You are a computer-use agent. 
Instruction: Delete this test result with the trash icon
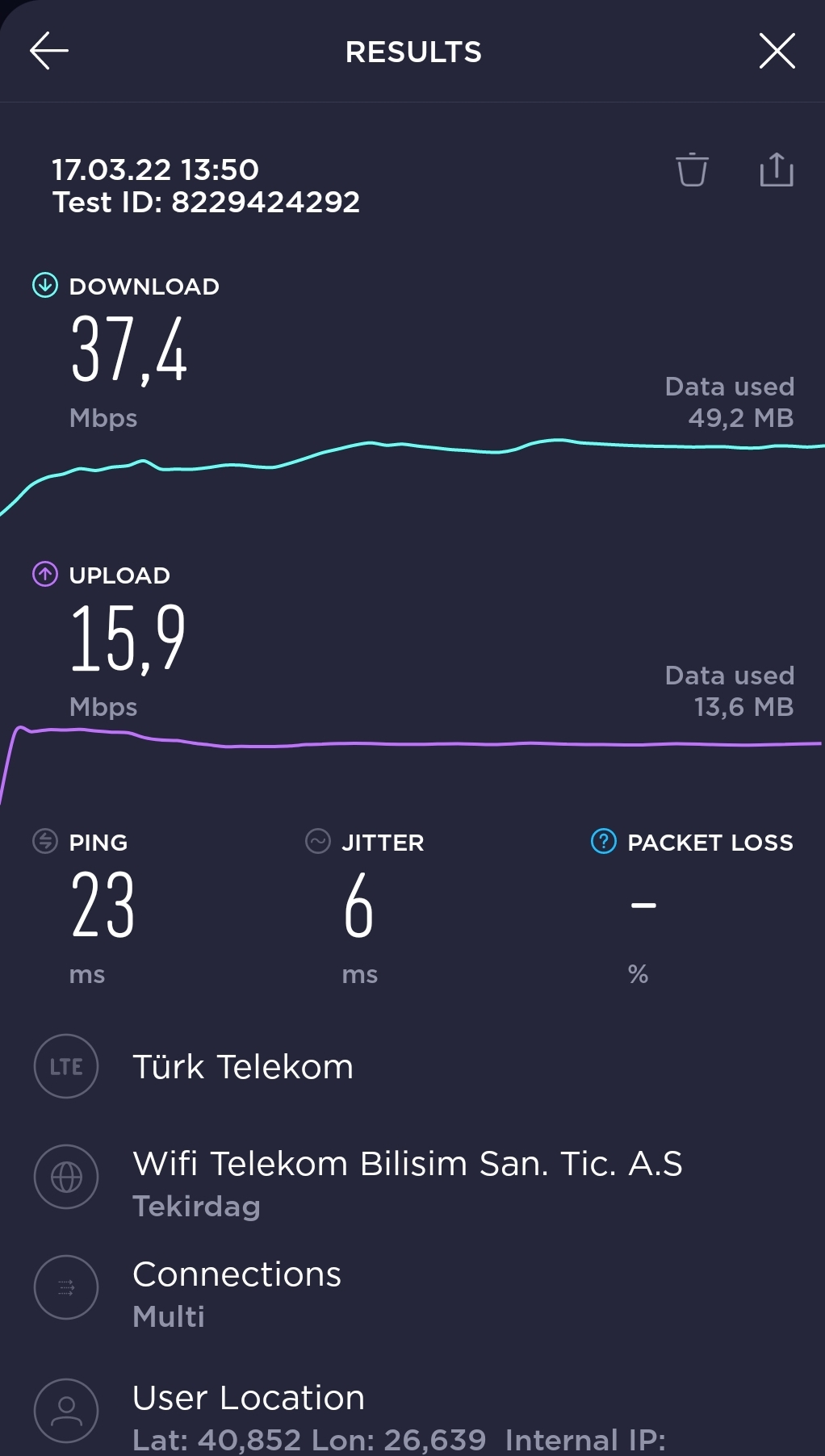coord(692,169)
